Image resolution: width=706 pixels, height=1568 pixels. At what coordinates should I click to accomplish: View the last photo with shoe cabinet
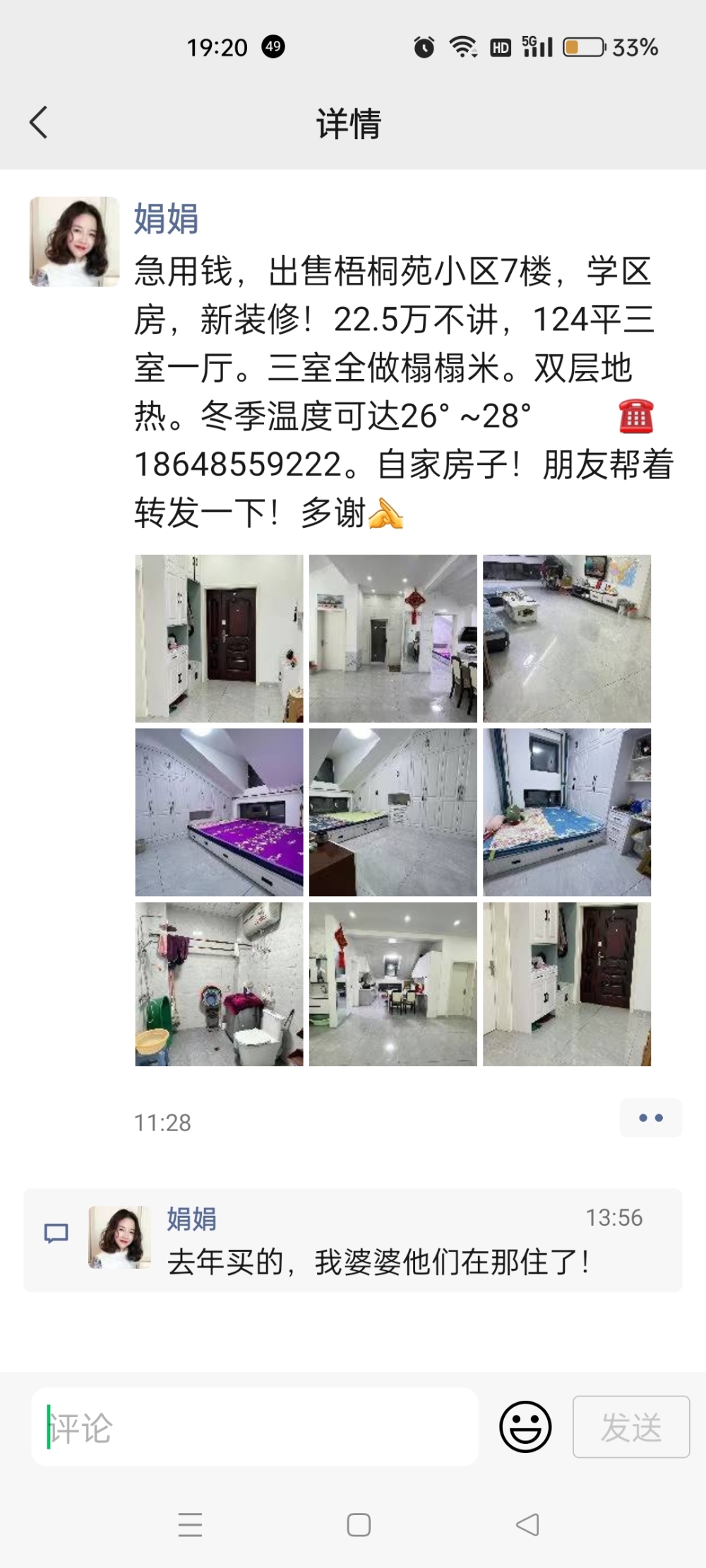pyautogui.click(x=567, y=984)
